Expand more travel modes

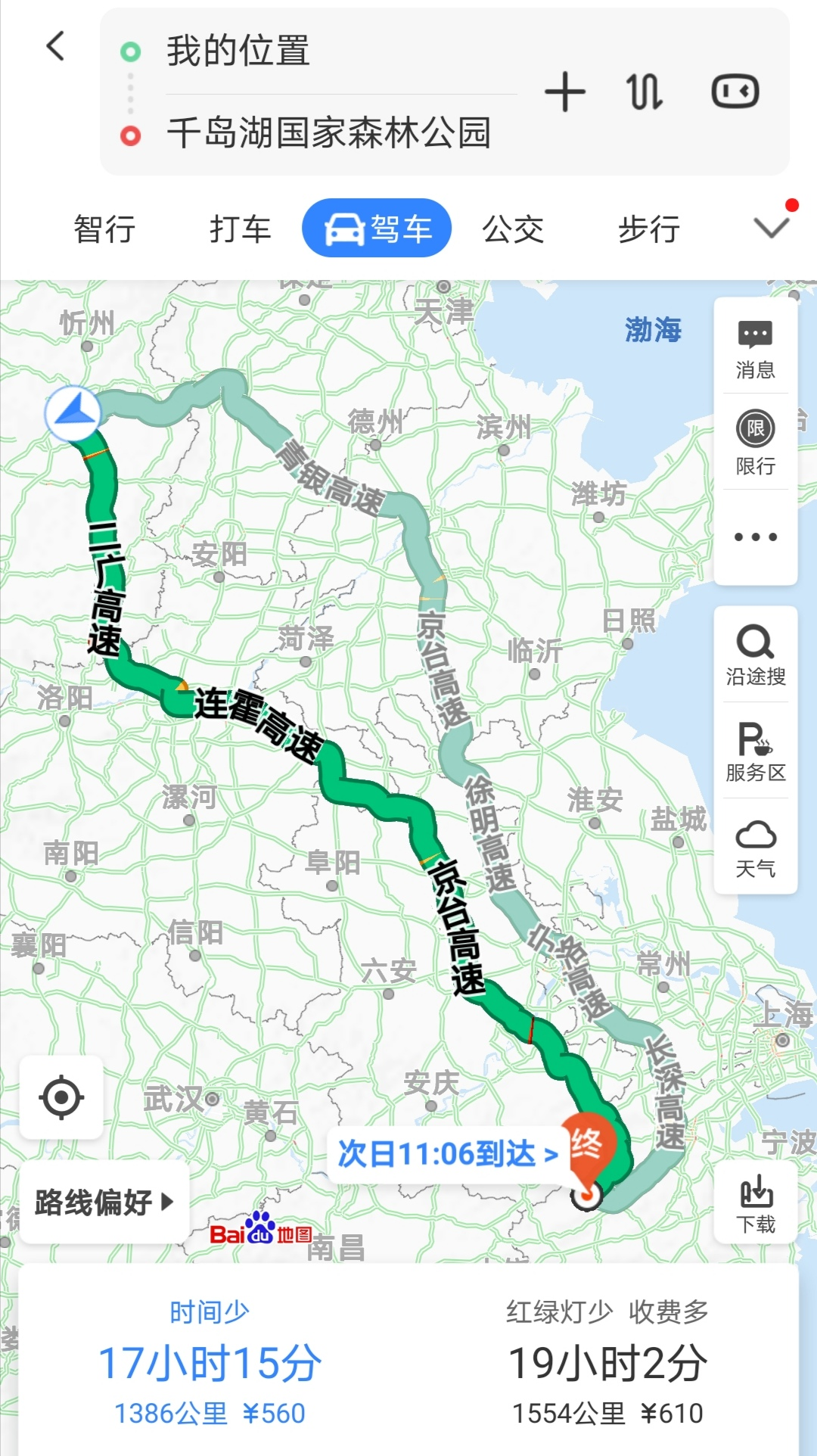[x=772, y=227]
